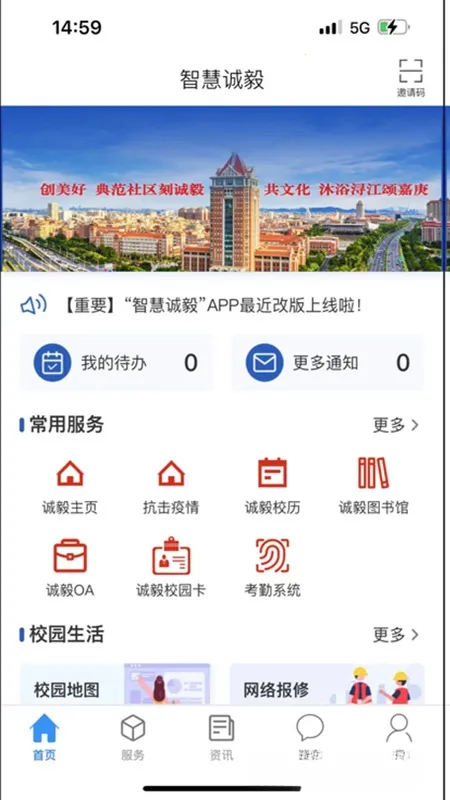The height and width of the screenshot is (800, 450).
Task: Open 抗击疫情 service
Action: (x=171, y=486)
